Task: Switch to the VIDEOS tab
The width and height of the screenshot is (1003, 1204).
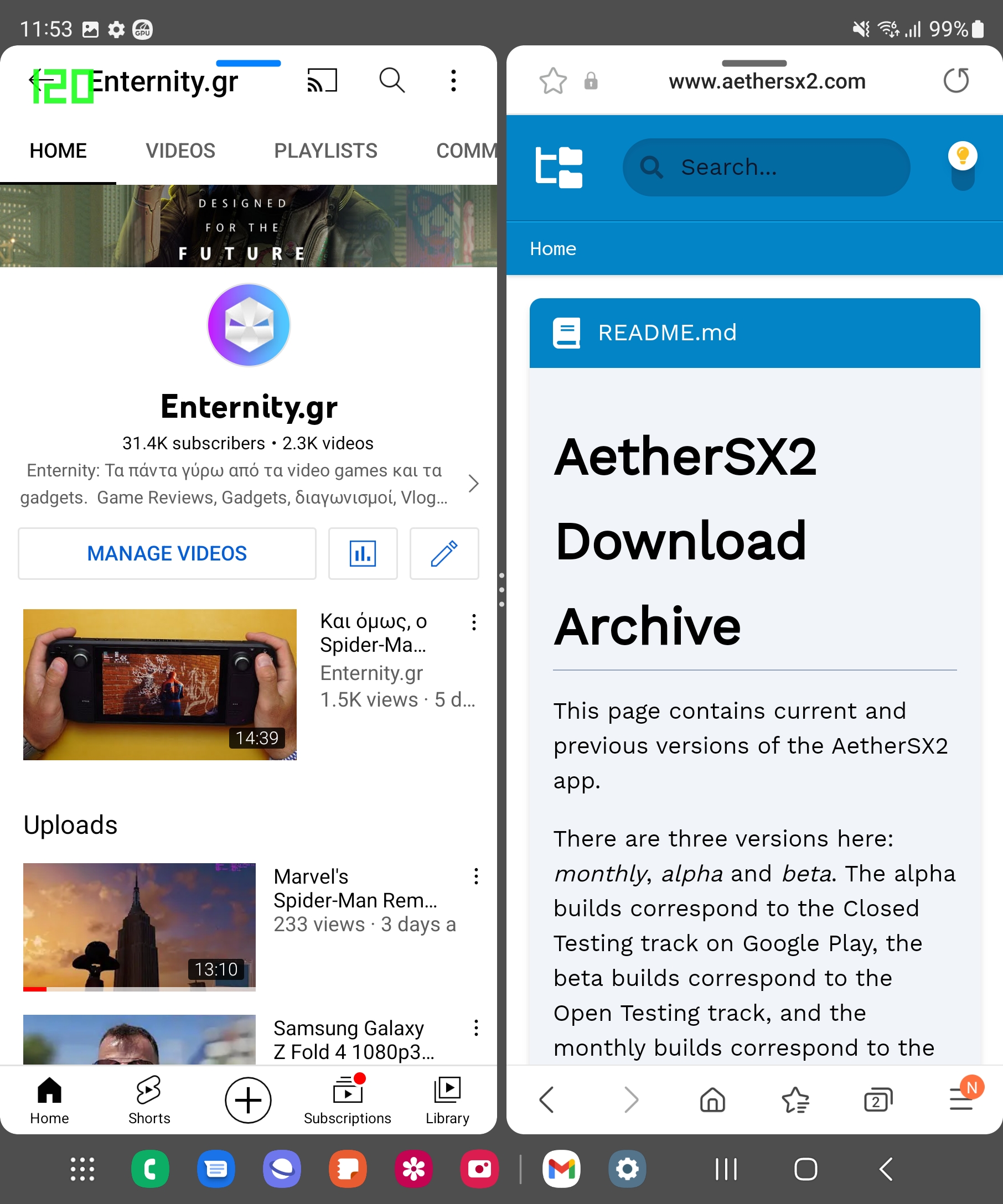Action: (x=180, y=151)
